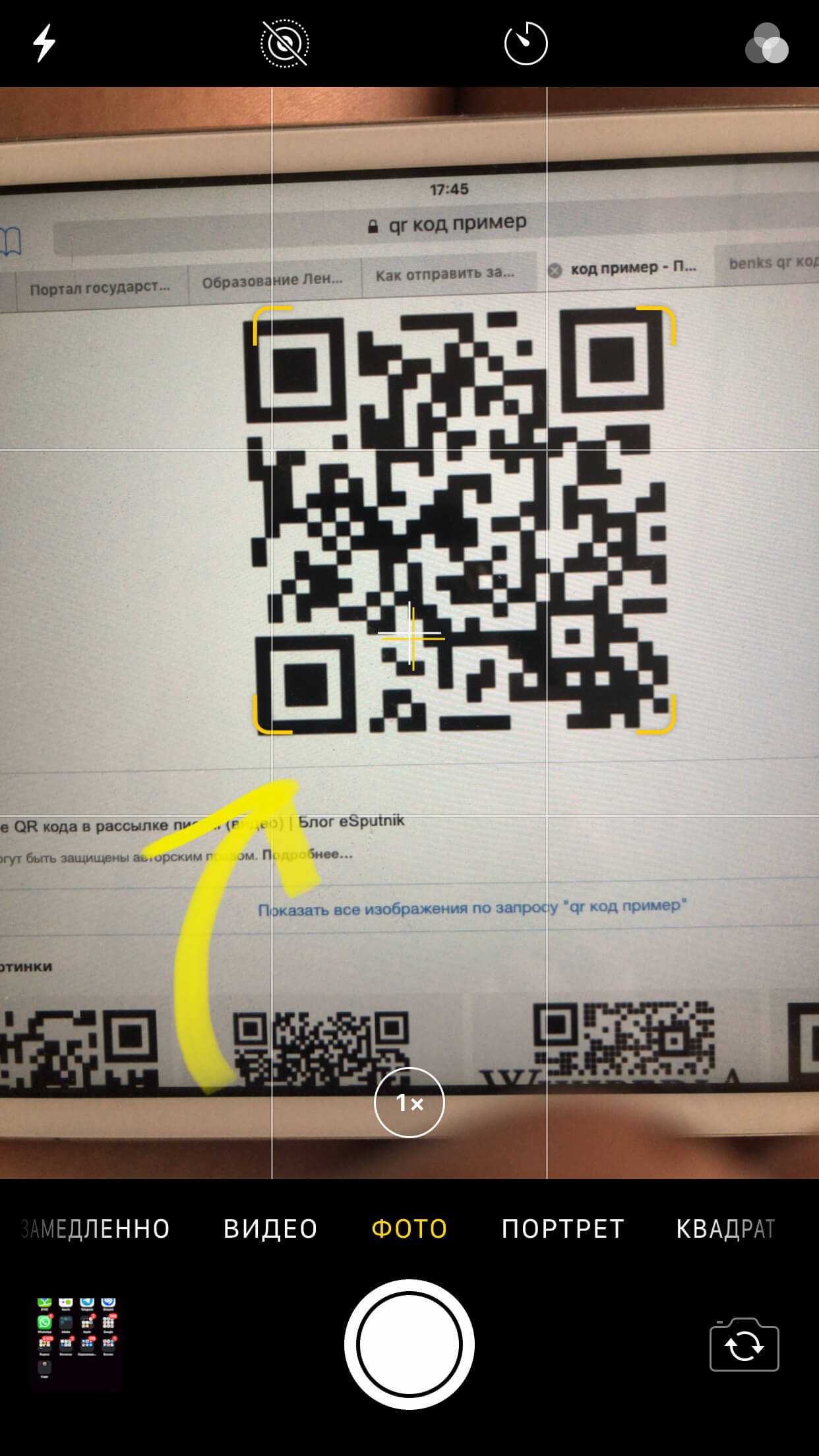
Task: Enable Live Photo mode
Action: click(x=284, y=44)
